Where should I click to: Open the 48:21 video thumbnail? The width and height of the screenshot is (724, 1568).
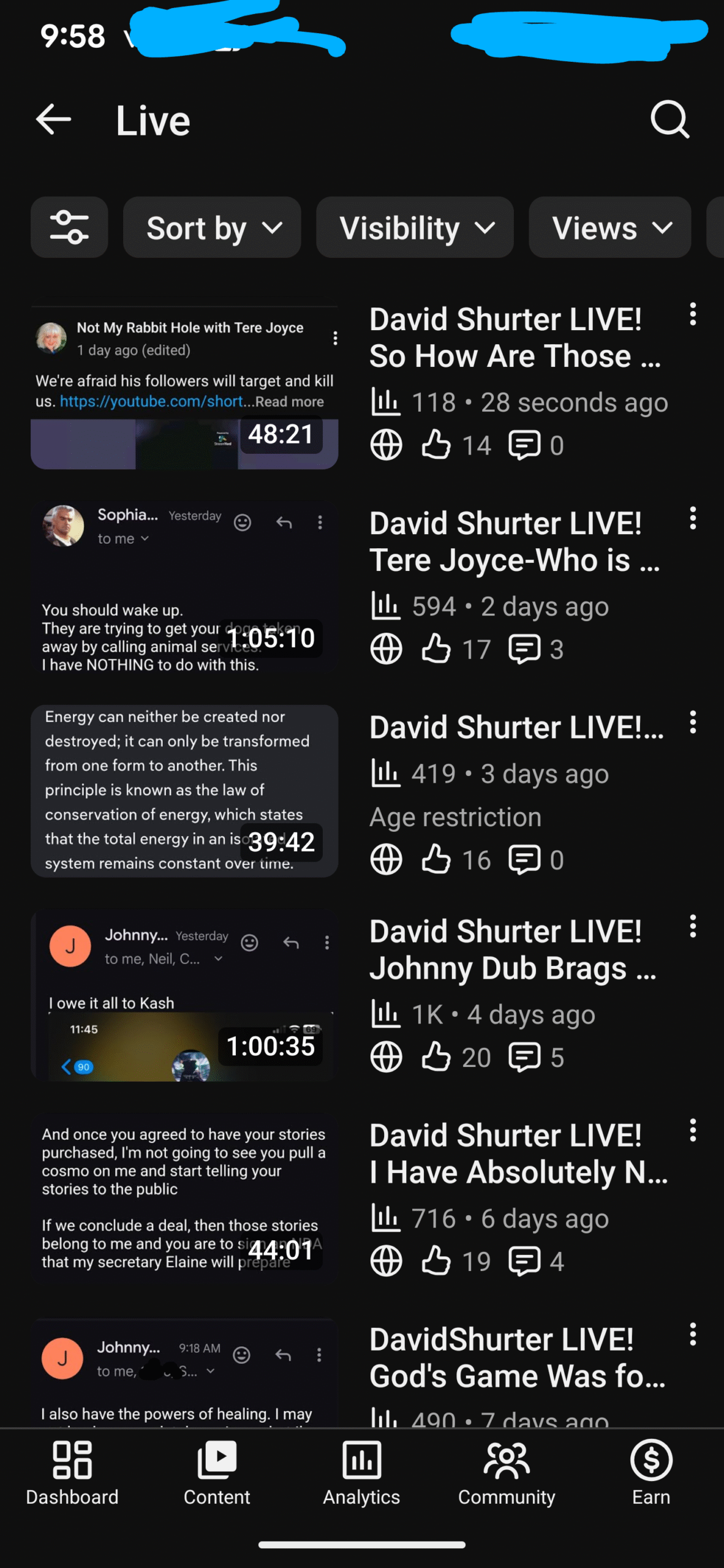[x=184, y=388]
